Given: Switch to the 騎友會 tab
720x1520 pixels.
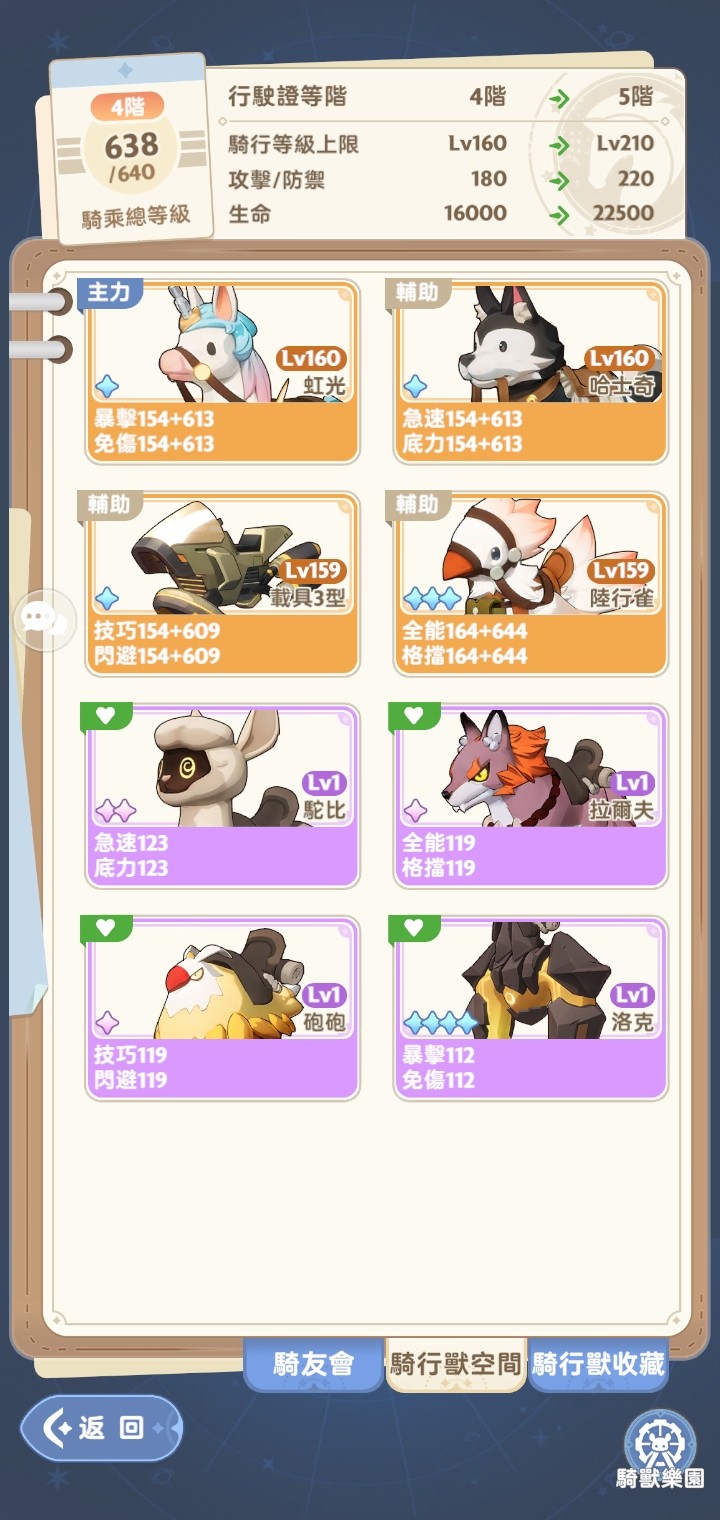Looking at the screenshot, I should coord(313,1364).
